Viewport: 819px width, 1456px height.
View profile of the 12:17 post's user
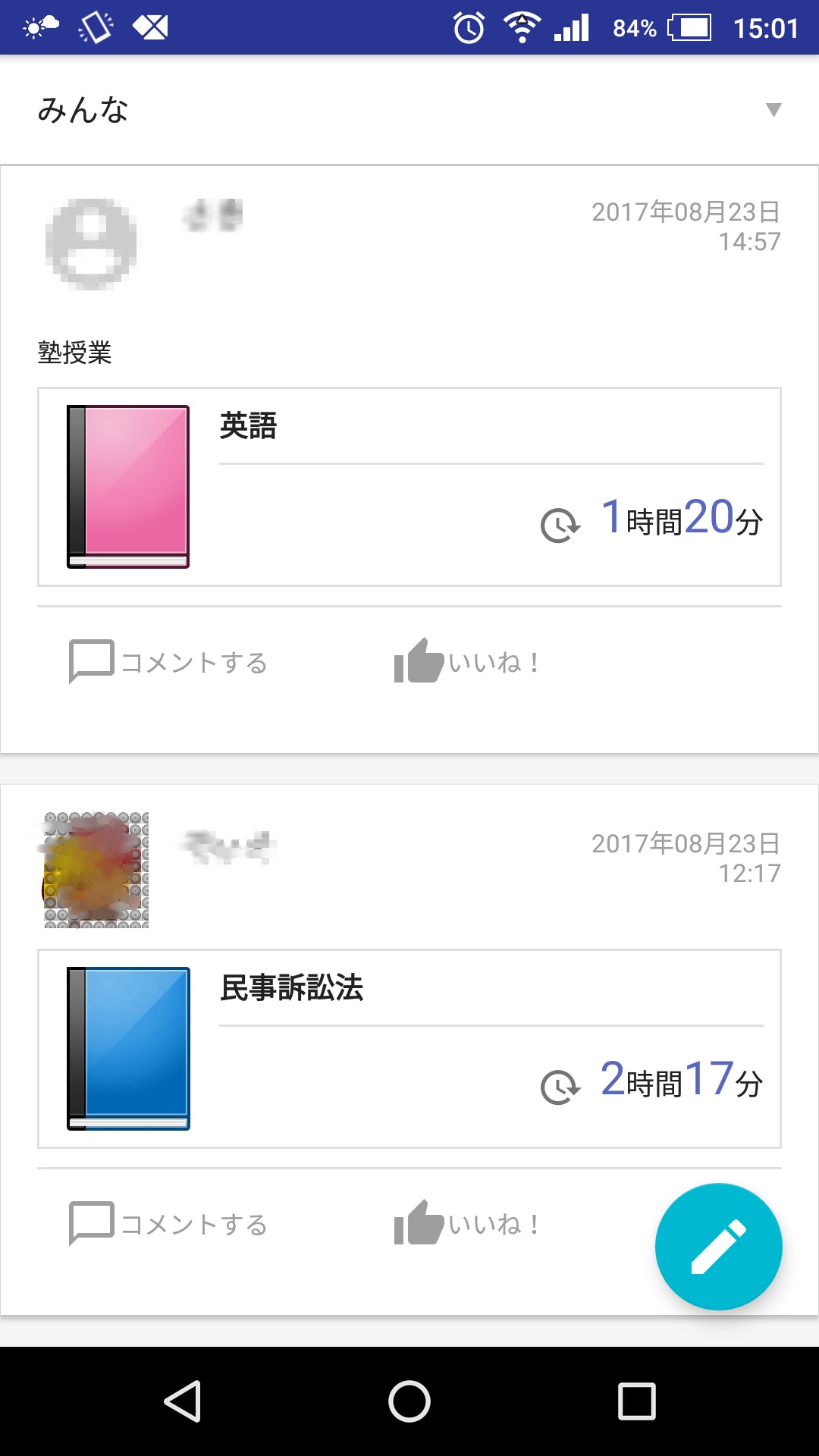tap(96, 870)
